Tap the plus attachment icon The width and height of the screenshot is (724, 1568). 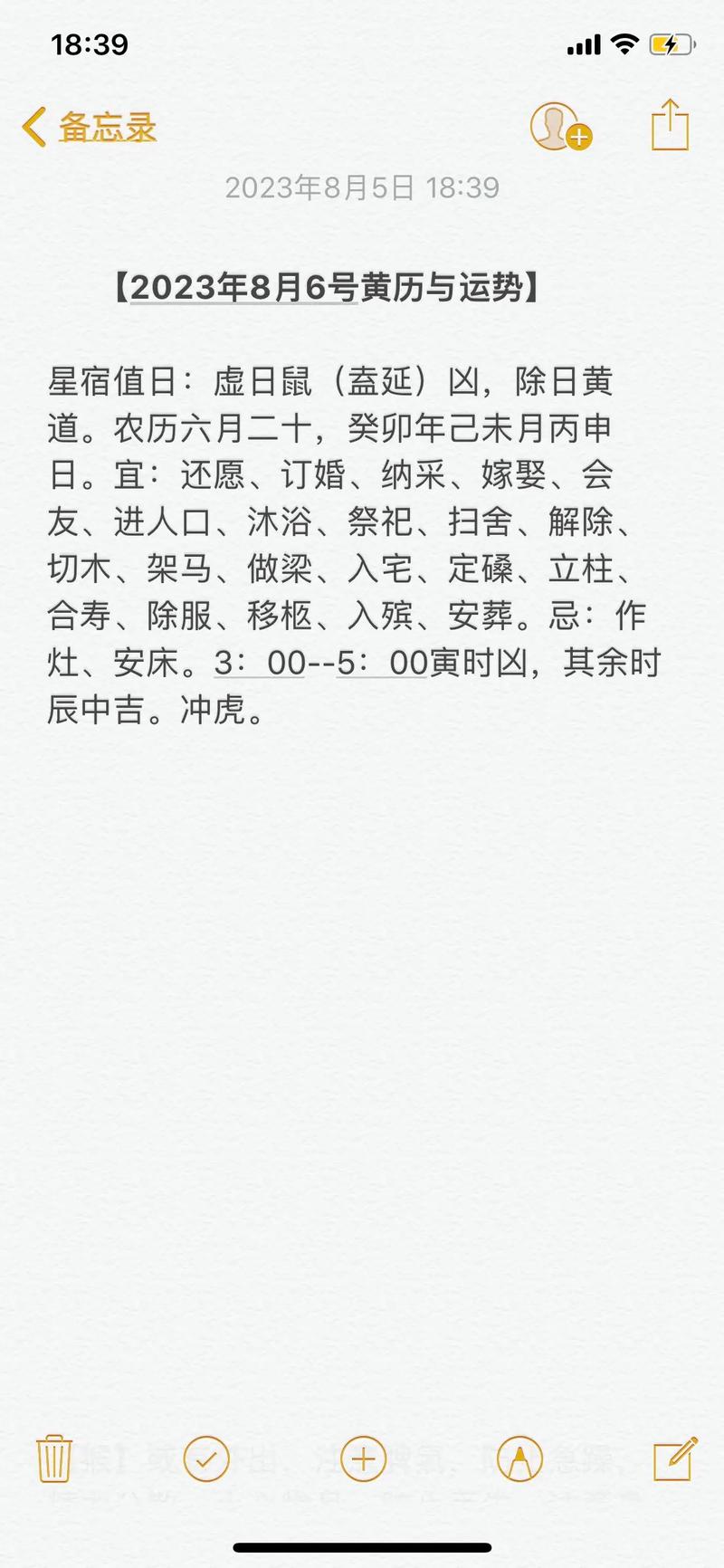pyautogui.click(x=363, y=1458)
